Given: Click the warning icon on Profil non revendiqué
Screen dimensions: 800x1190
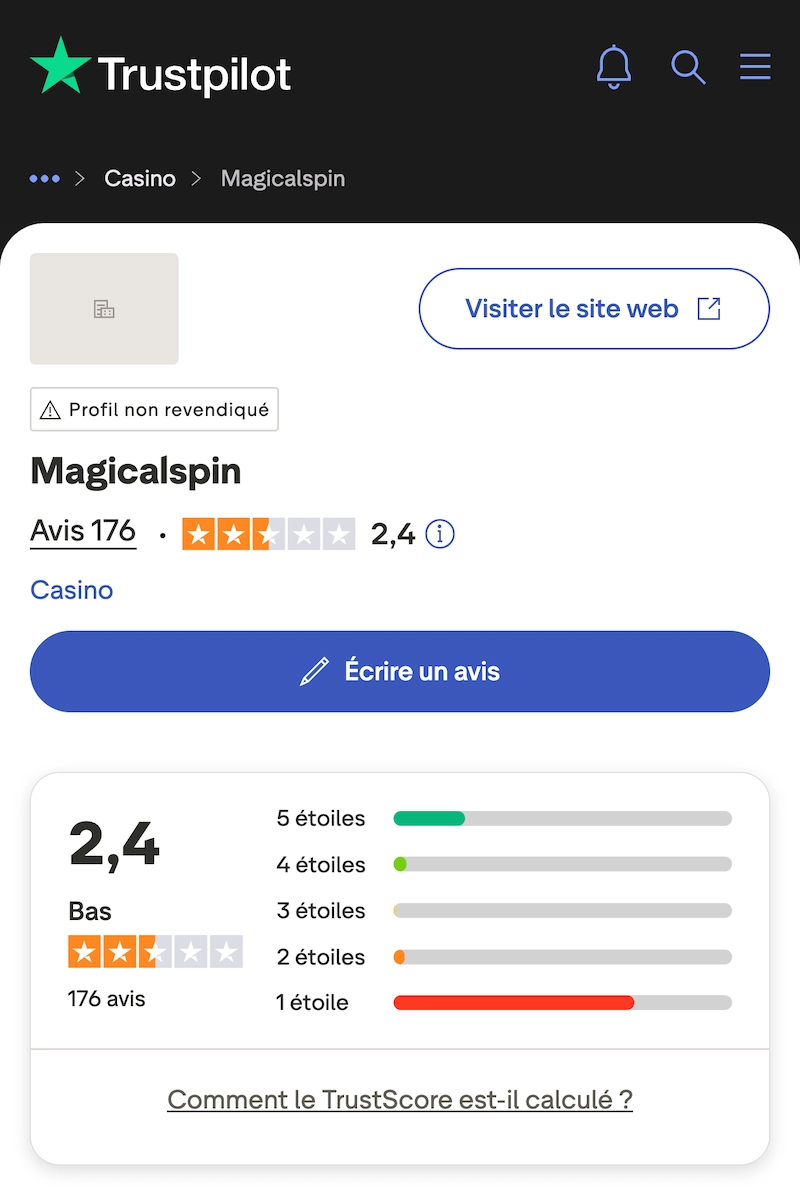Looking at the screenshot, I should [50, 408].
